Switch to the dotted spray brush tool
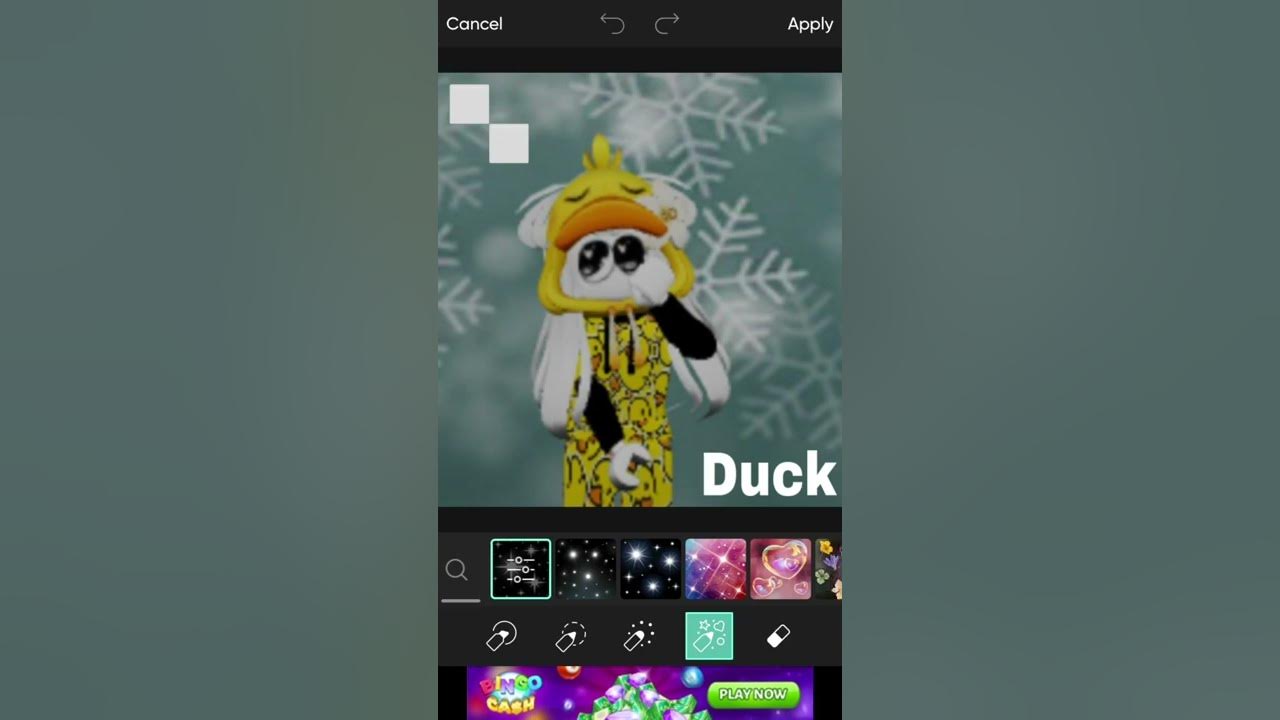1280x720 pixels. coord(639,636)
